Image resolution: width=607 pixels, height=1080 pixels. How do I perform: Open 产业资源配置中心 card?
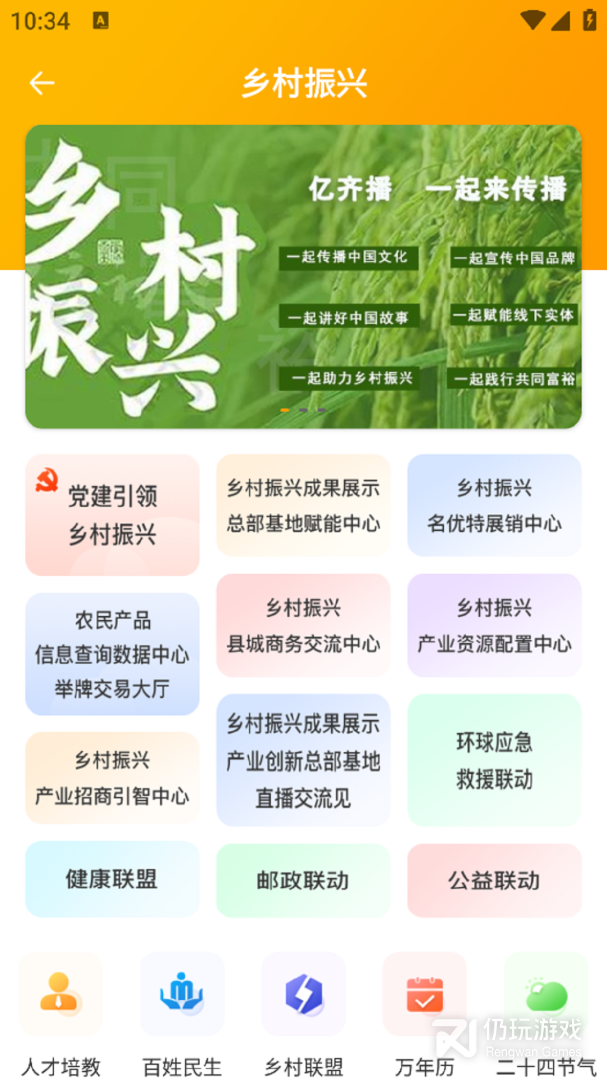coord(494,625)
